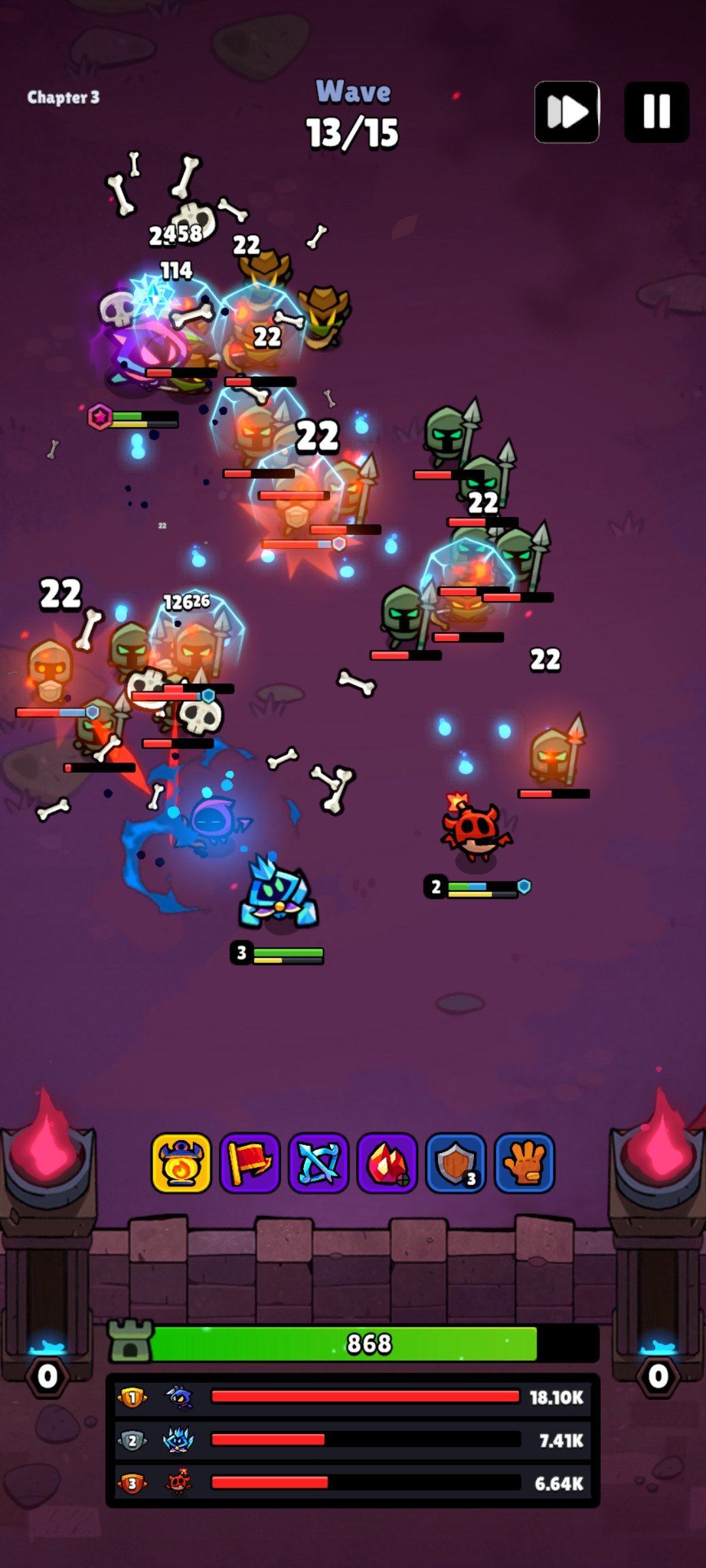
Task: Pause the game
Action: (x=656, y=112)
